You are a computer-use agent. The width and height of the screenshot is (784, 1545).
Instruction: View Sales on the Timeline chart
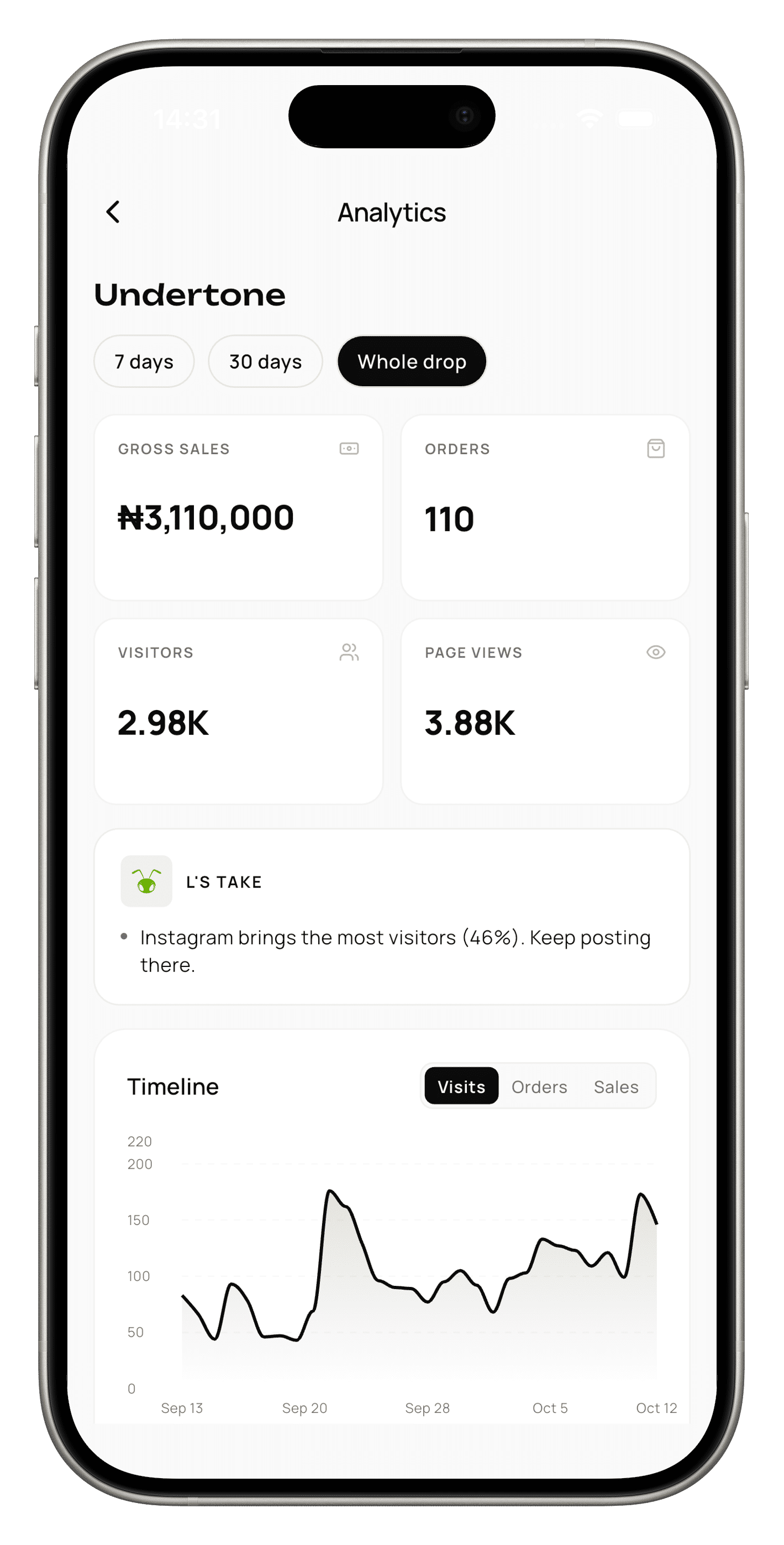click(x=615, y=1086)
